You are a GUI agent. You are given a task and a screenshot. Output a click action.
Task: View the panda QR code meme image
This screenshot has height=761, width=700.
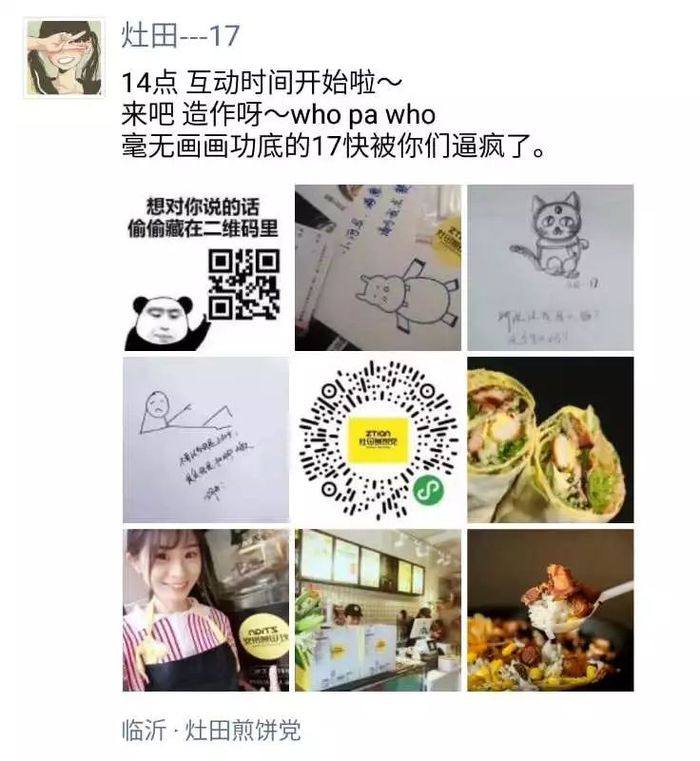(205, 267)
